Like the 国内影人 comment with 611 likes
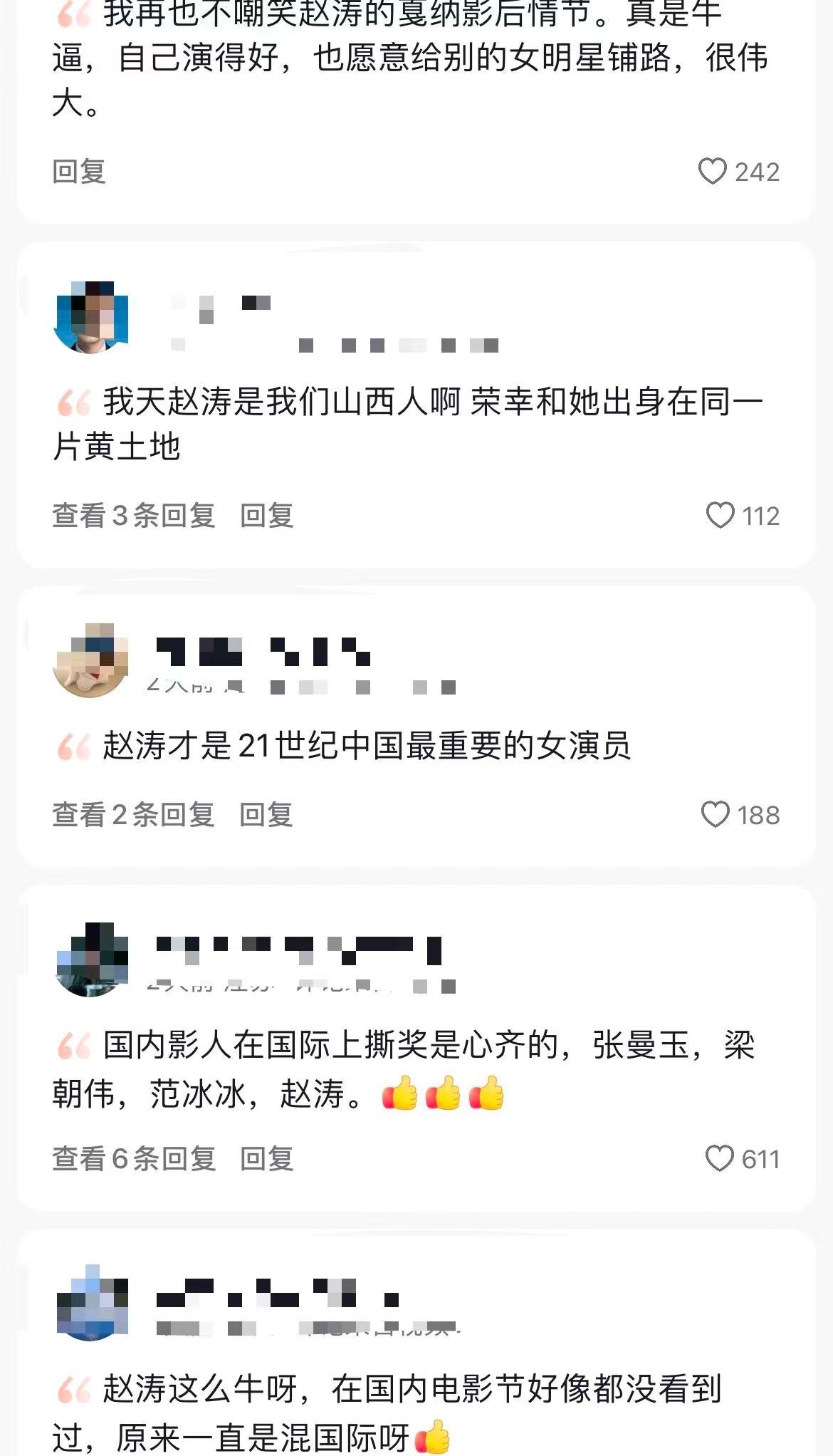Screen dimensions: 833x1456 point(719,1159)
